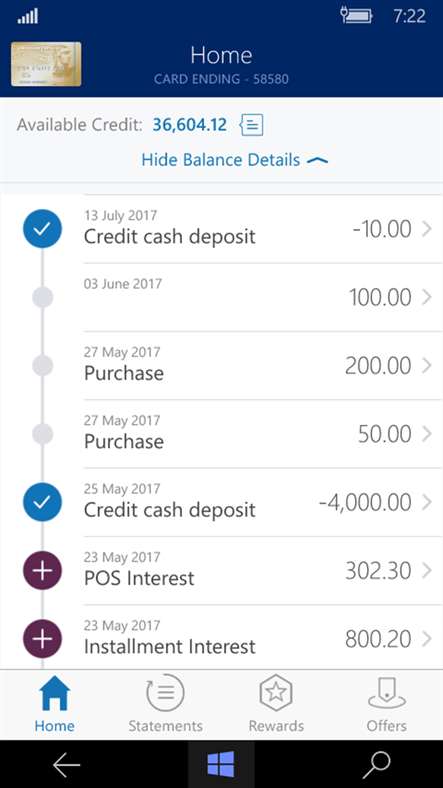Image resolution: width=443 pixels, height=788 pixels.
Task: Open the -4,000.00 Credit cash deposit
Action: (222, 503)
